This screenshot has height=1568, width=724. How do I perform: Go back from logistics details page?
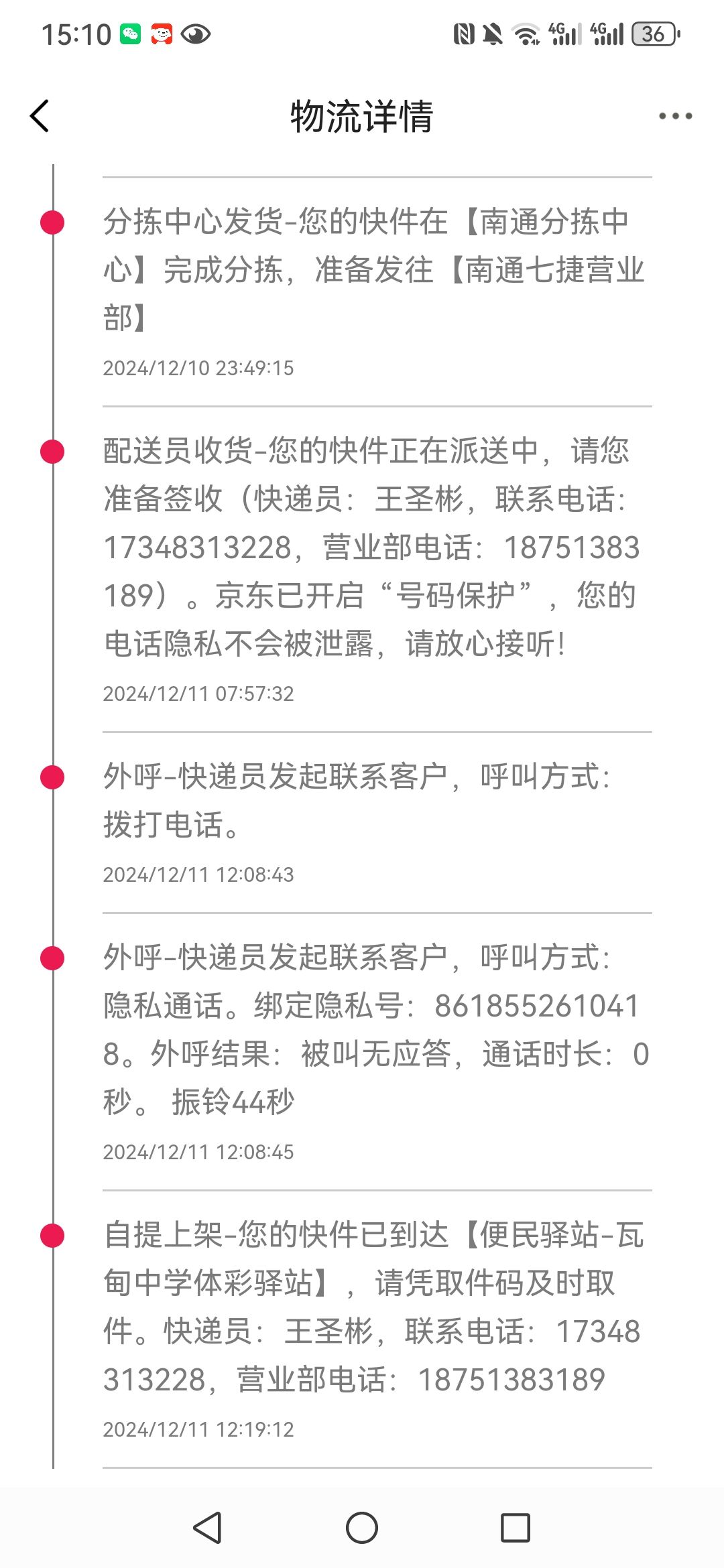(40, 116)
